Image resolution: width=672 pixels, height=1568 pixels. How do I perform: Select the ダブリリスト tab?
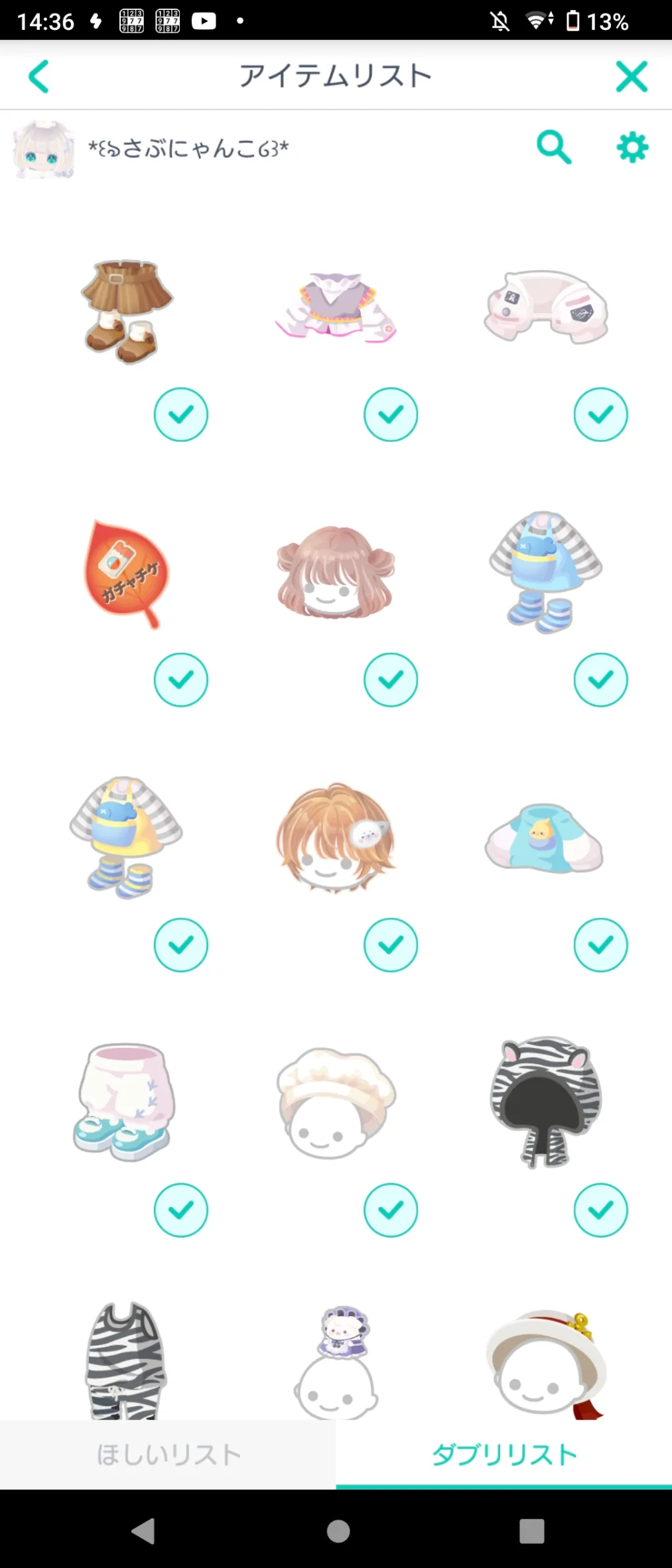tap(504, 1454)
